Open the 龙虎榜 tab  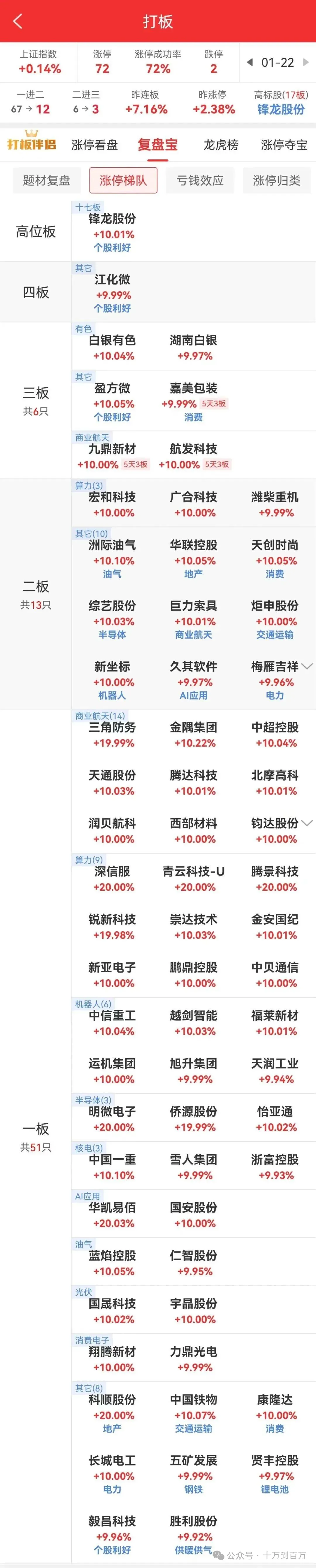220,145
